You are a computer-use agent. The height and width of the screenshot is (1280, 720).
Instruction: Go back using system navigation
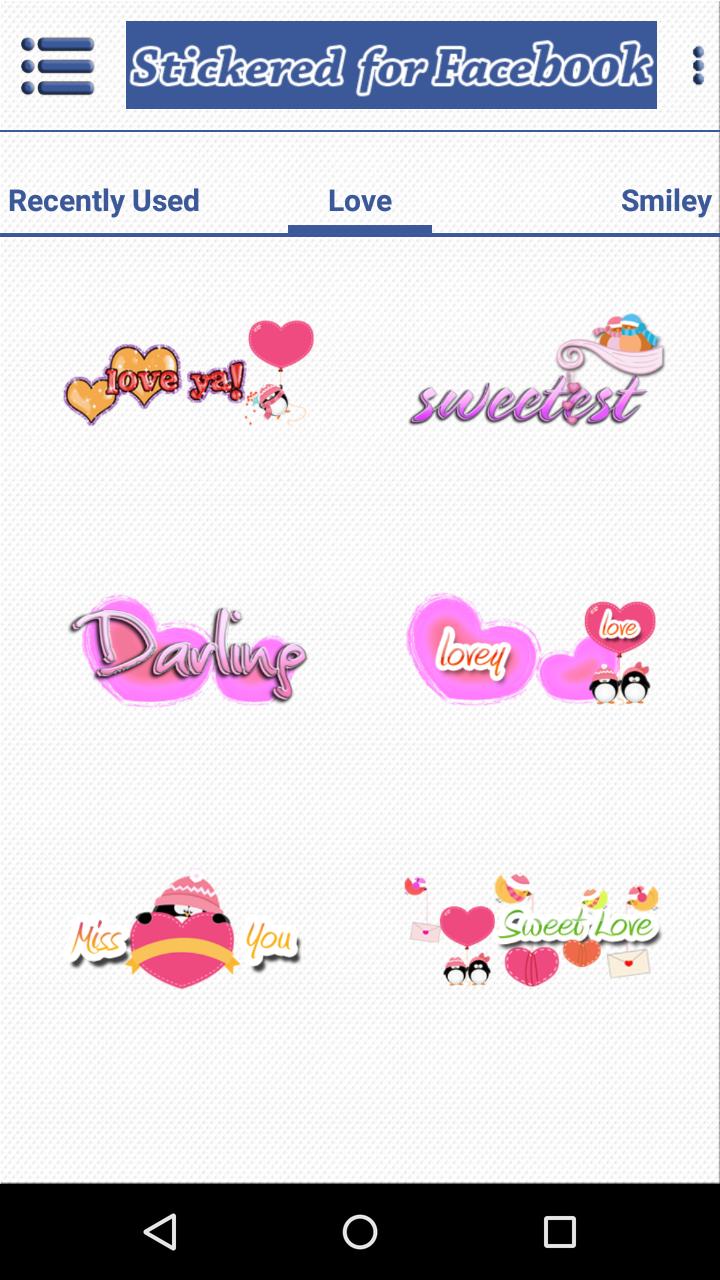click(160, 1232)
